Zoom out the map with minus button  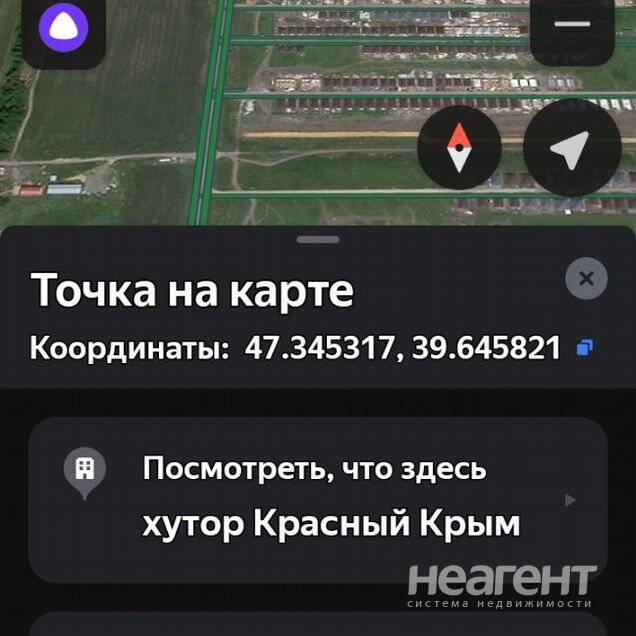tap(572, 26)
